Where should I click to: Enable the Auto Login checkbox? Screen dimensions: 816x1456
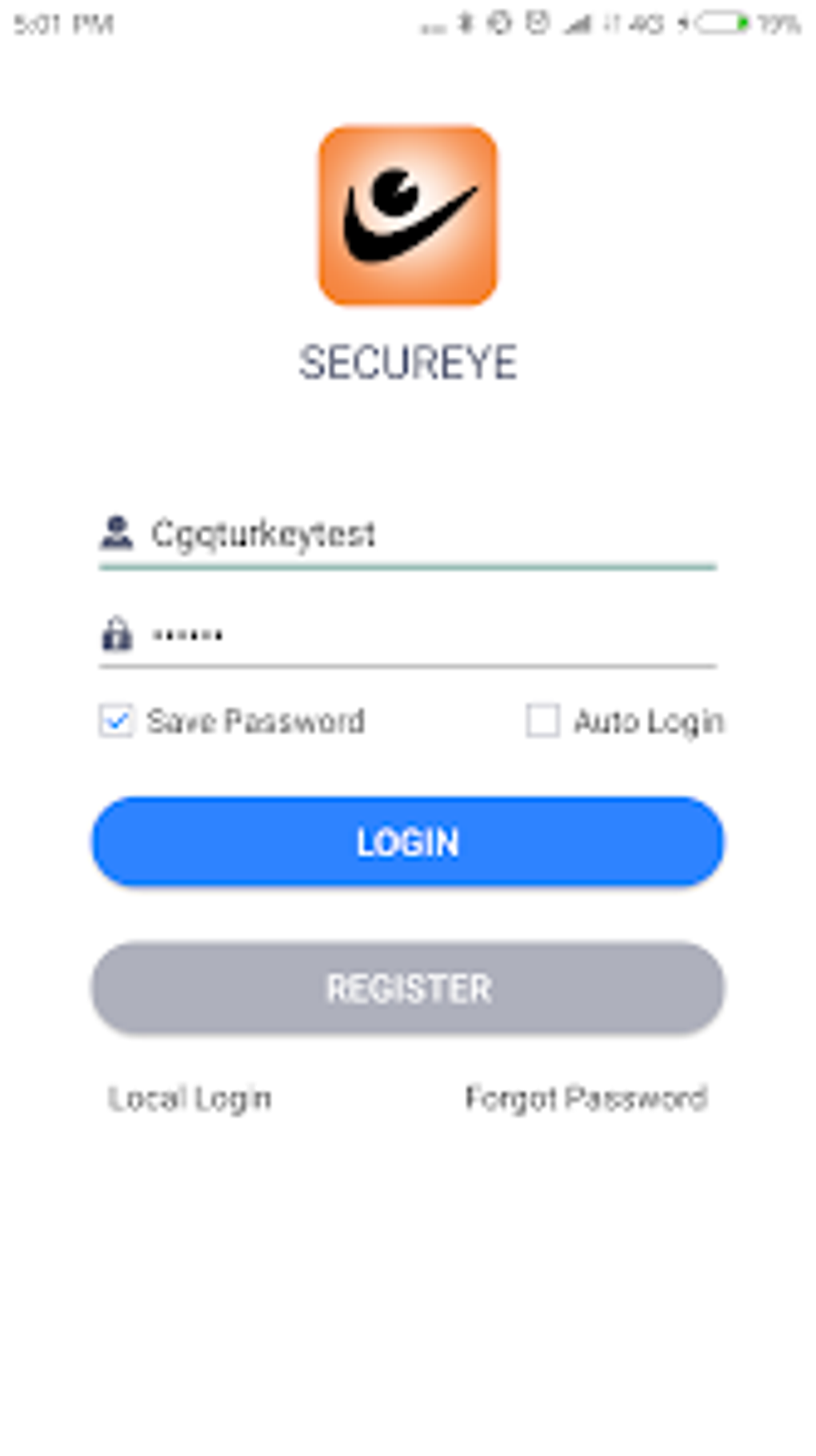543,721
